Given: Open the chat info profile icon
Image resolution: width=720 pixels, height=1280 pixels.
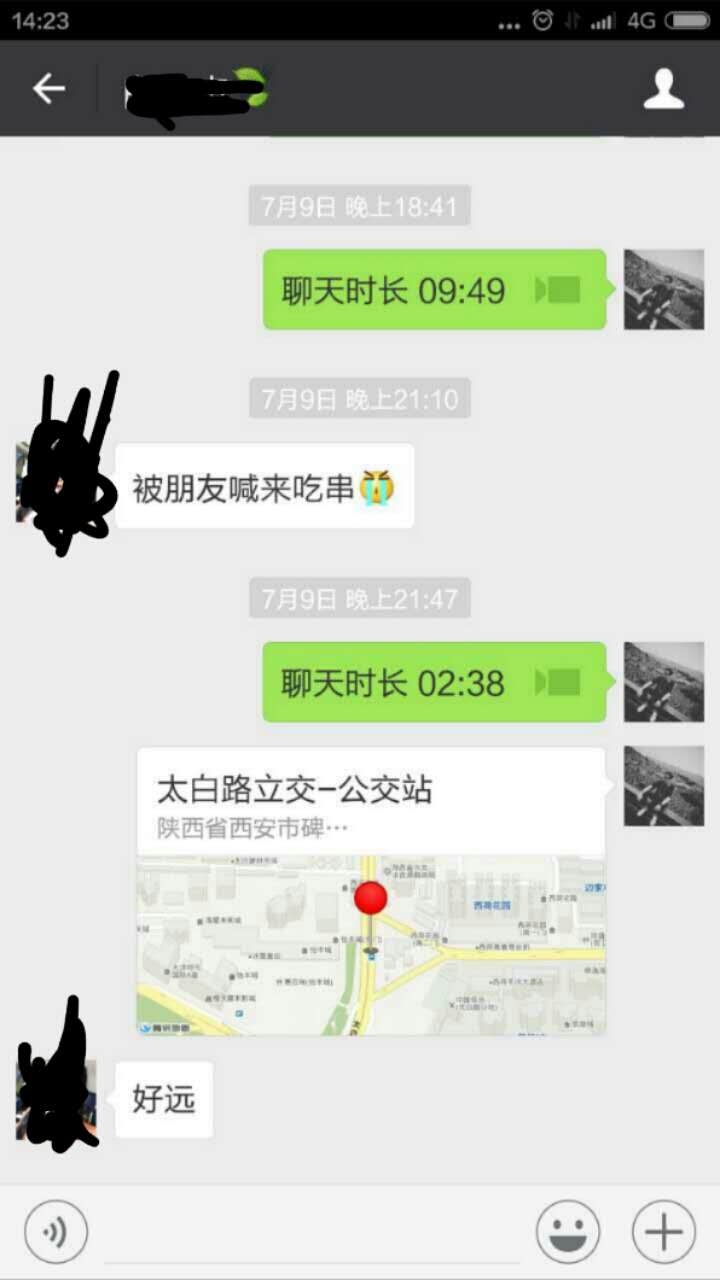Looking at the screenshot, I should 663,89.
